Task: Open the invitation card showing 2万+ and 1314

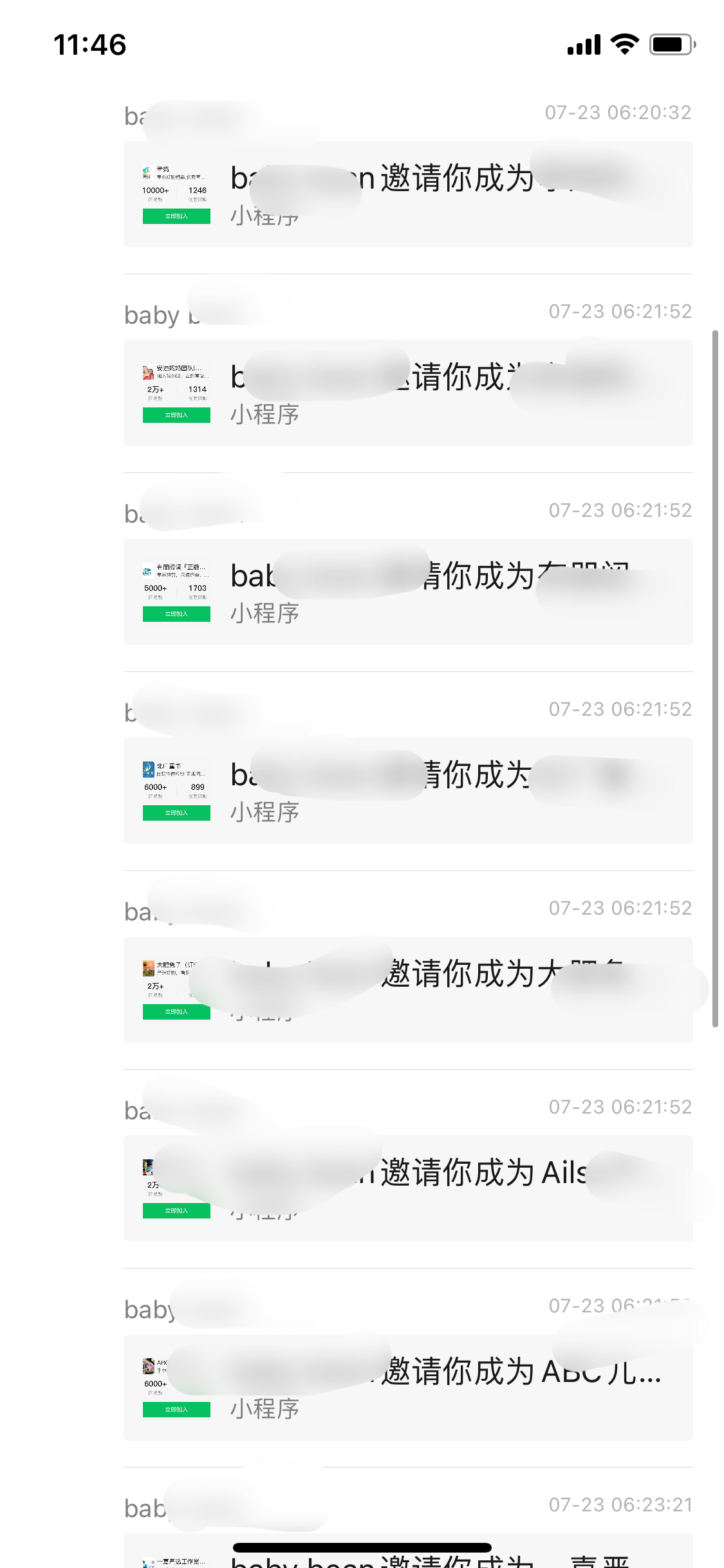Action: 408,393
